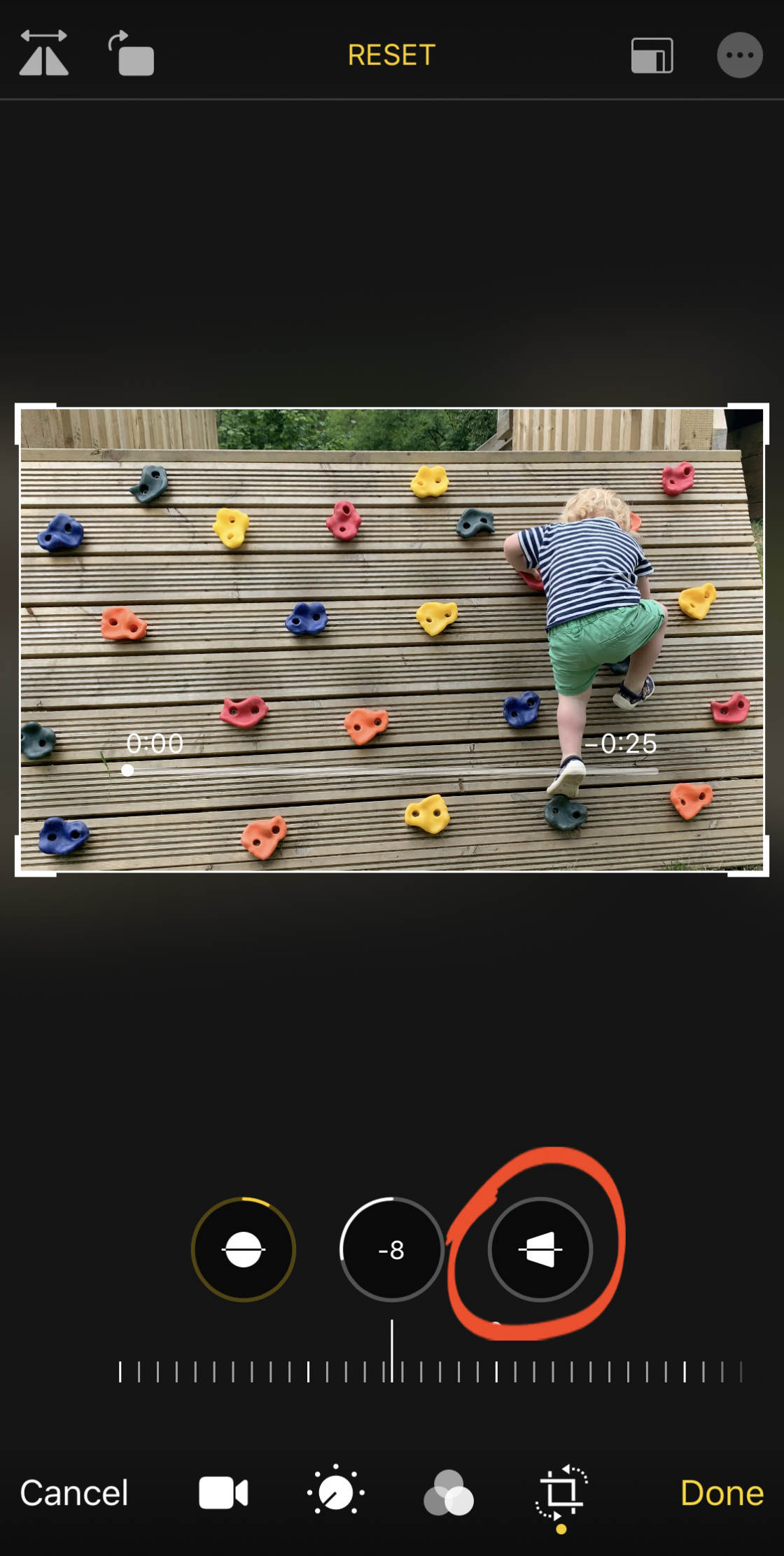Select the vertical perspective control showing -8
Viewport: 784px width, 1556px height.
pos(391,1249)
